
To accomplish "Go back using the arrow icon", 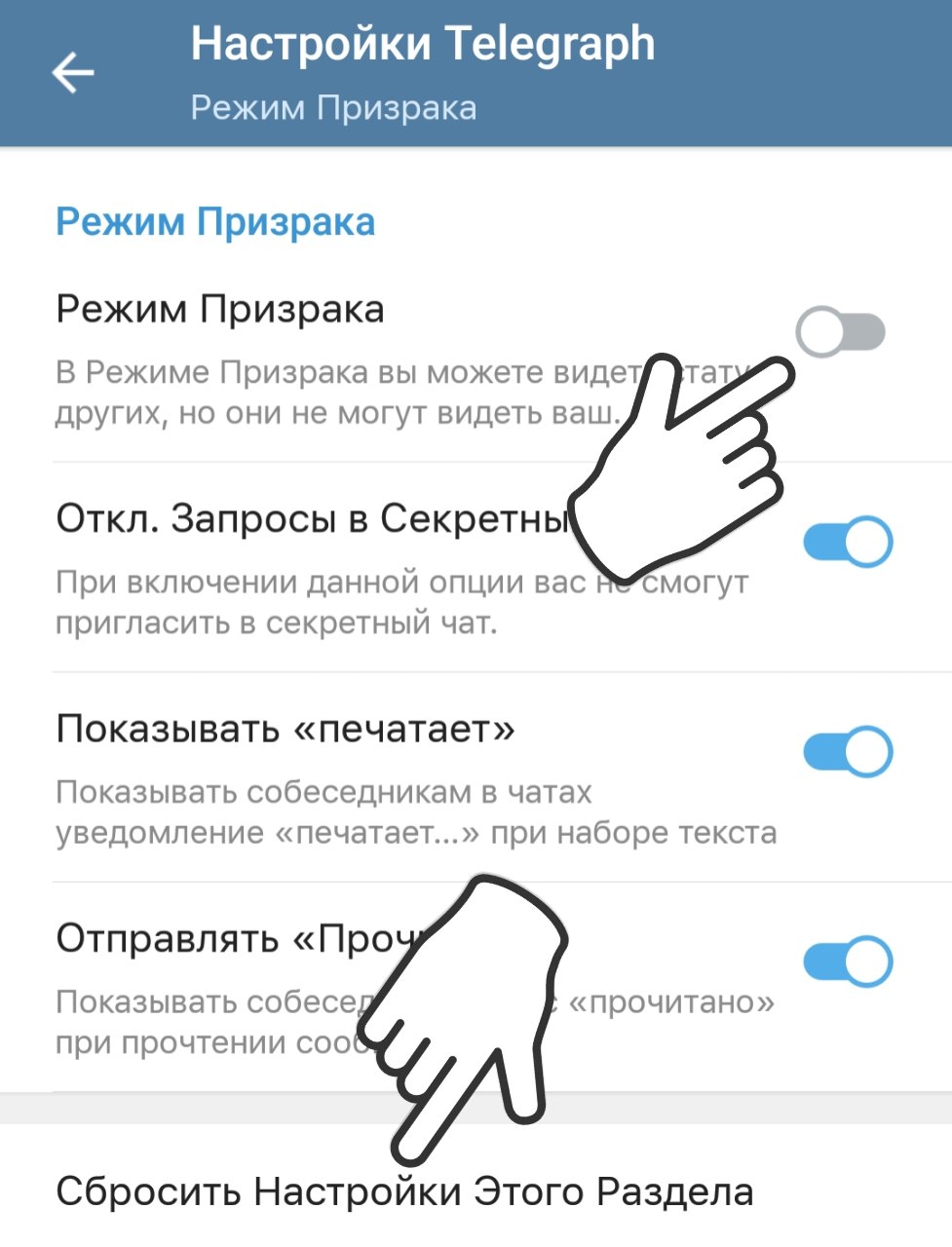I will coord(73,73).
